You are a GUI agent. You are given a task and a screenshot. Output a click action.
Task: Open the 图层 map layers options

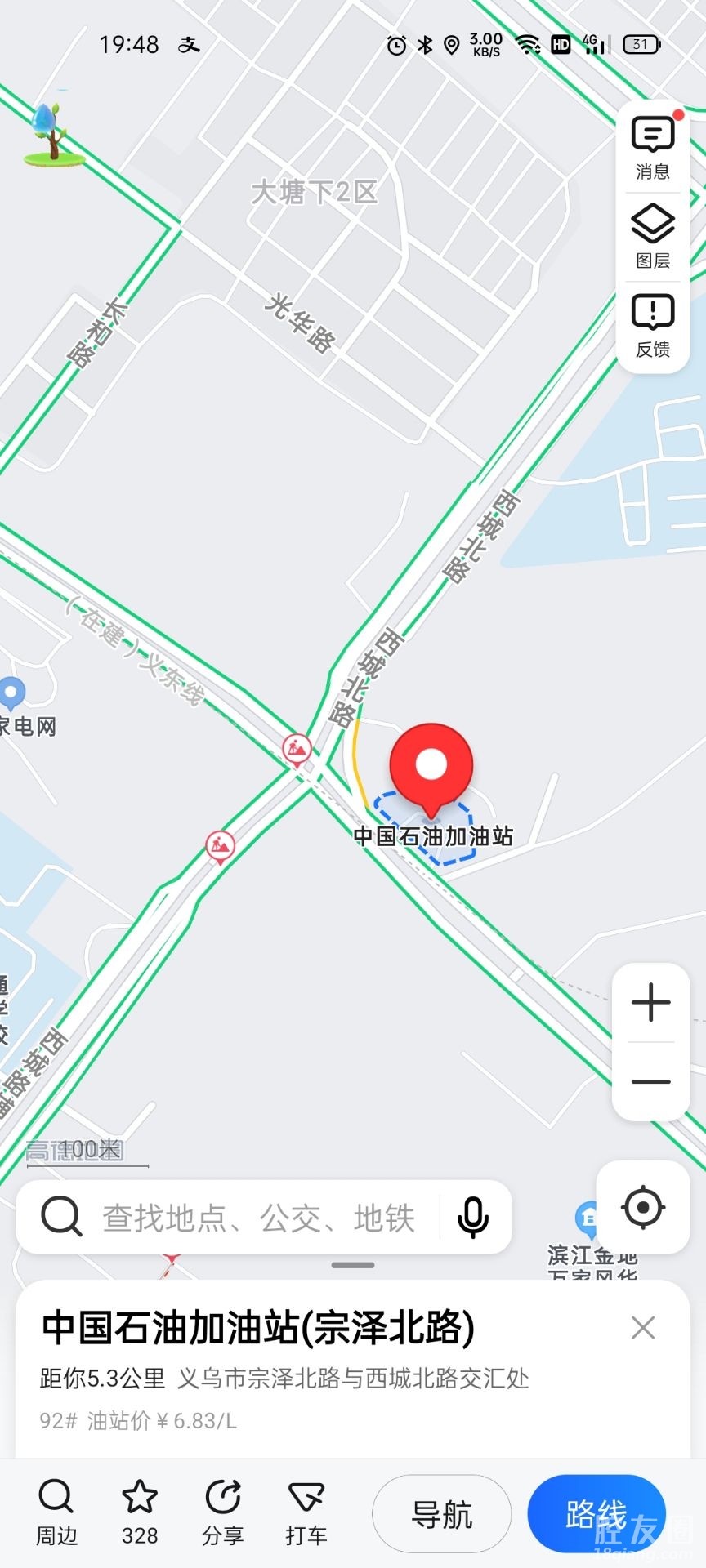tap(652, 237)
